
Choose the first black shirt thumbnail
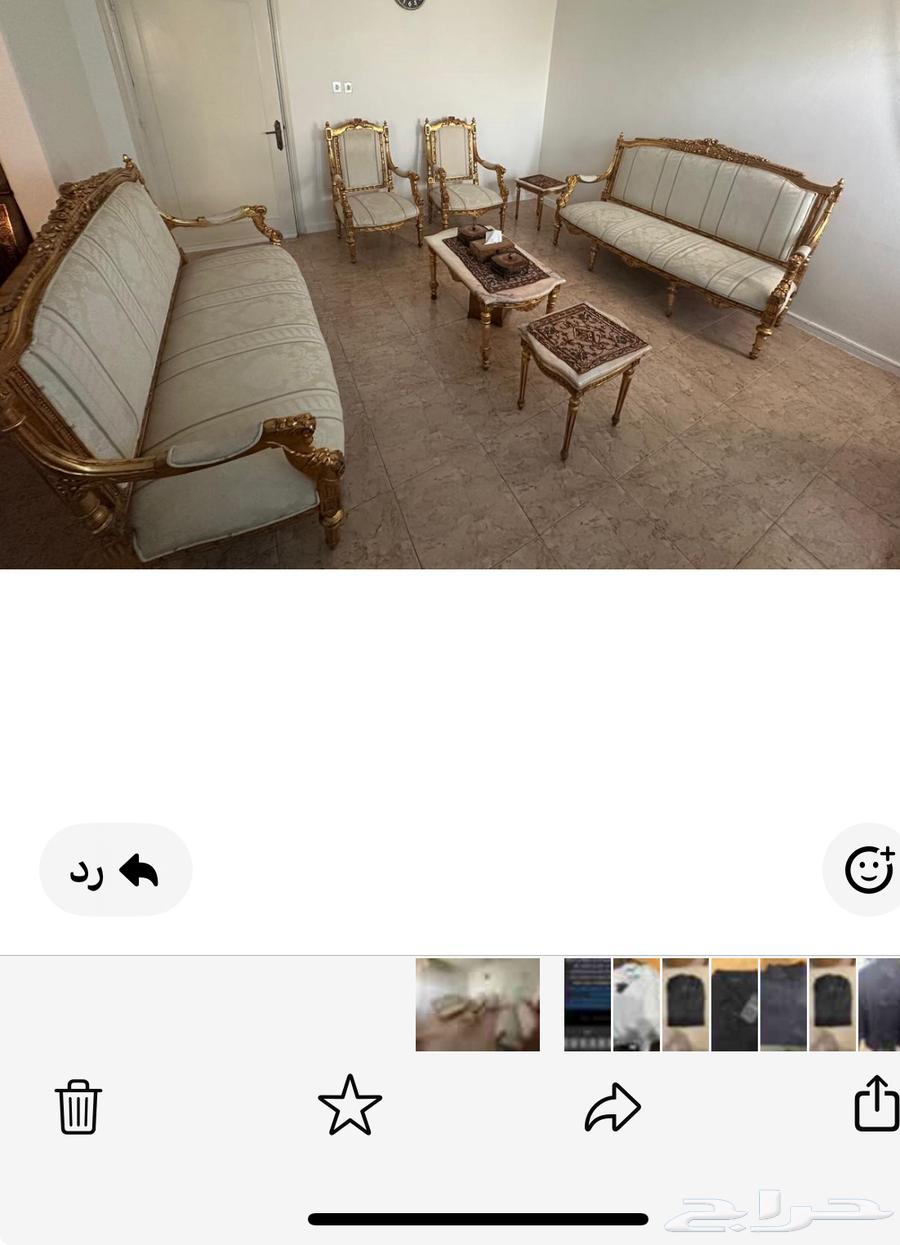(685, 1004)
